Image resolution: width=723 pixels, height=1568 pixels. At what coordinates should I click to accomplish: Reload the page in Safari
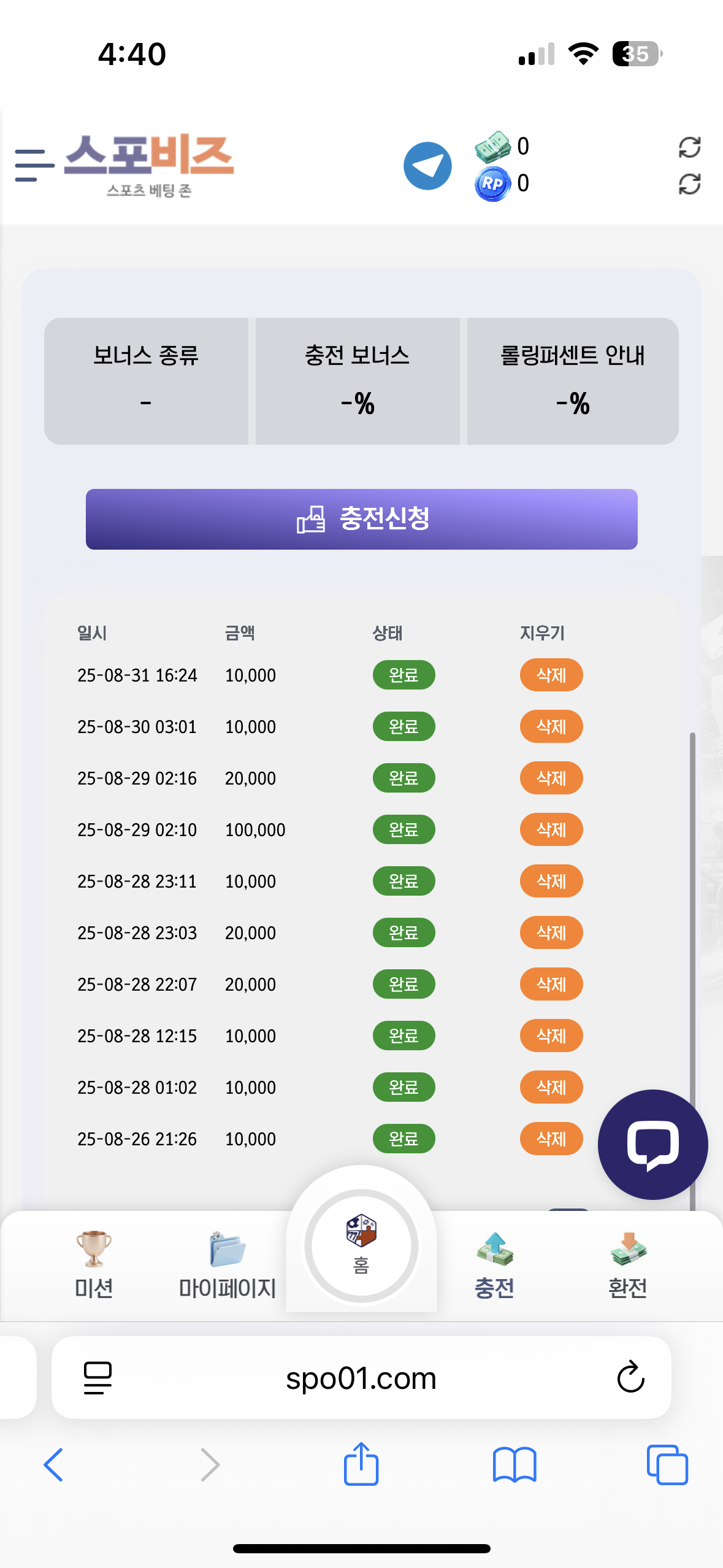pyautogui.click(x=630, y=1378)
